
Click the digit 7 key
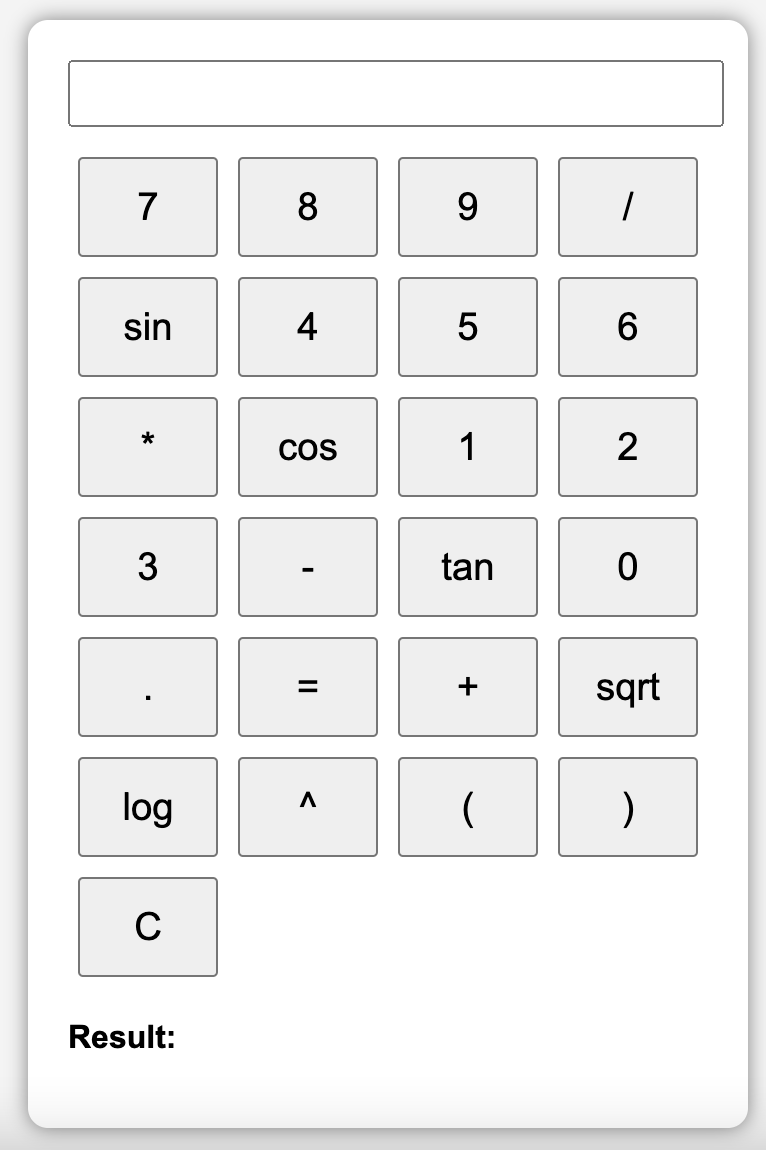147,206
